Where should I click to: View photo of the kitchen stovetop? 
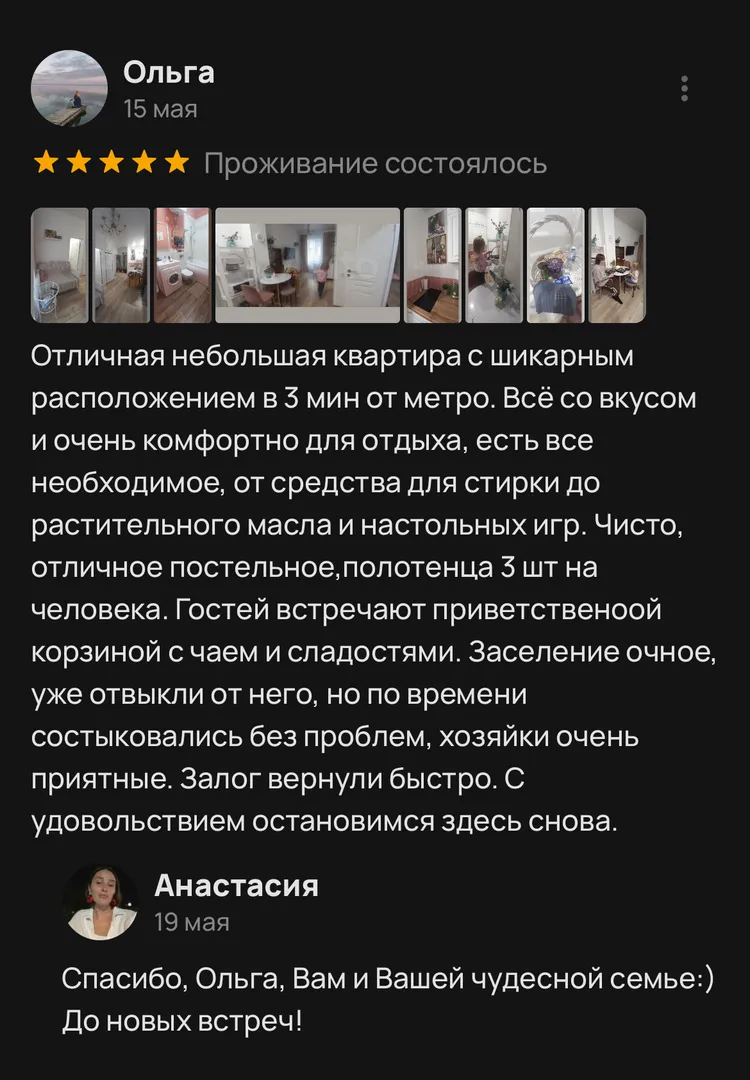click(x=432, y=265)
